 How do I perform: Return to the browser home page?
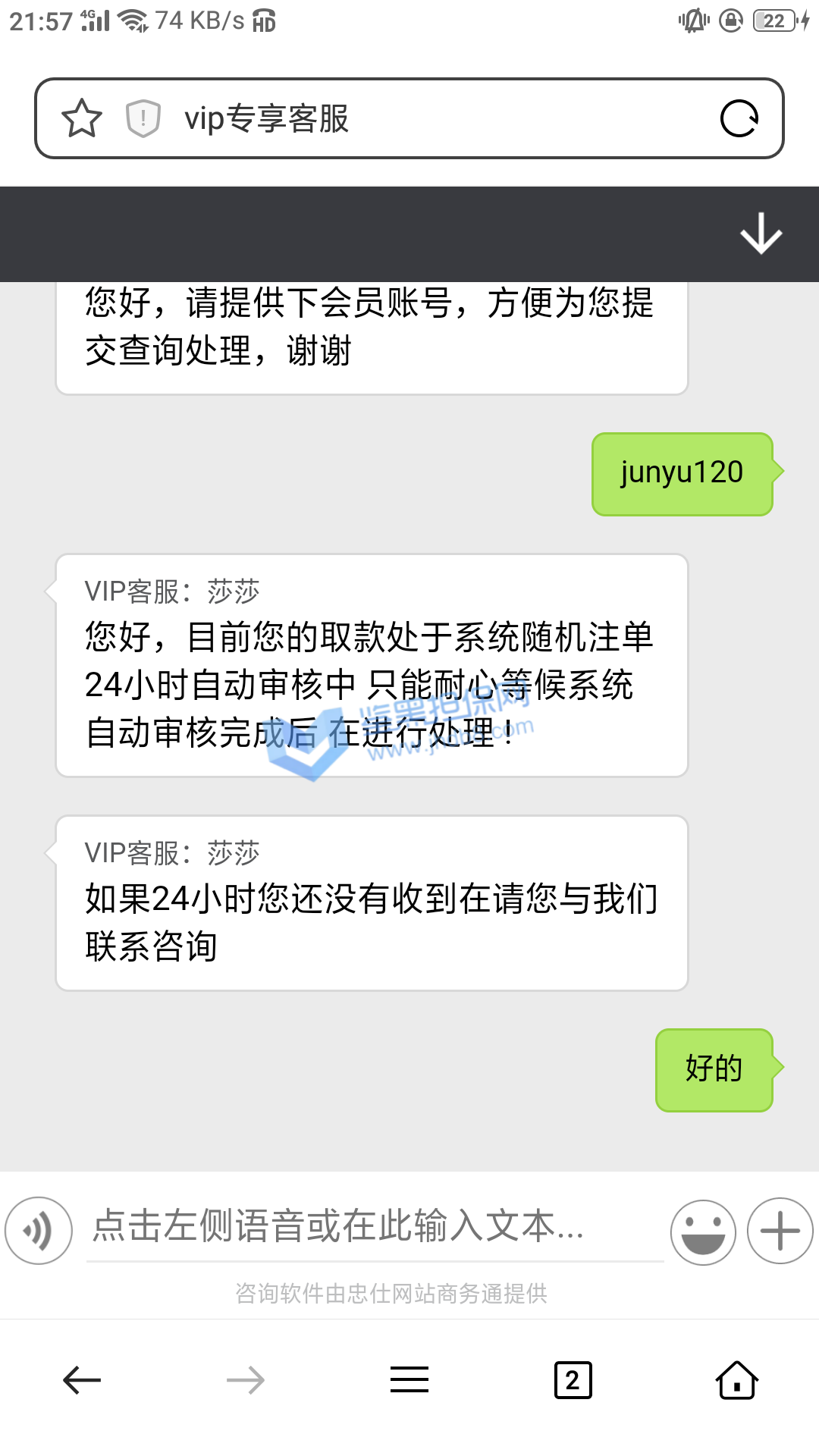[x=737, y=1380]
